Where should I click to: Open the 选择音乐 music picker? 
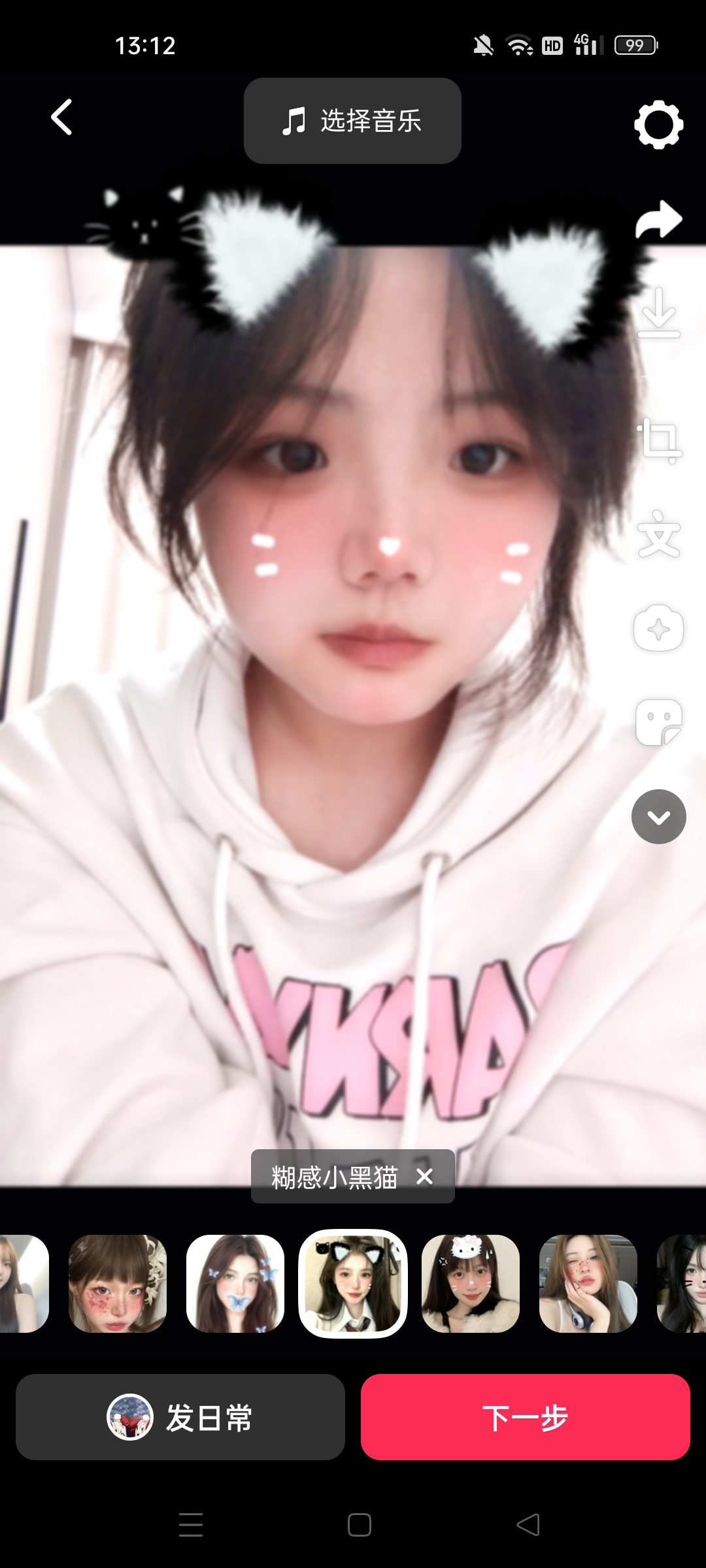coord(352,121)
